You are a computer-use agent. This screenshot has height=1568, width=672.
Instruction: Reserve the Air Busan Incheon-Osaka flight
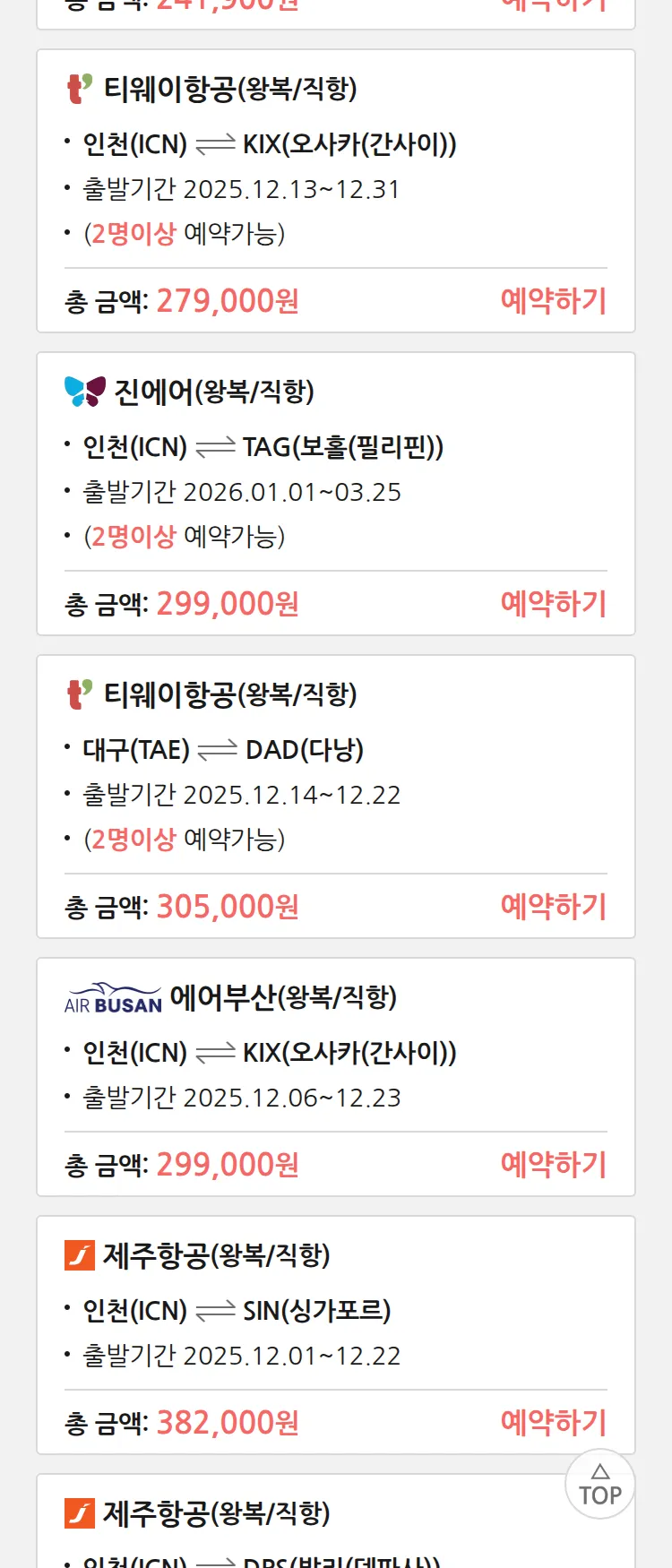[553, 1165]
